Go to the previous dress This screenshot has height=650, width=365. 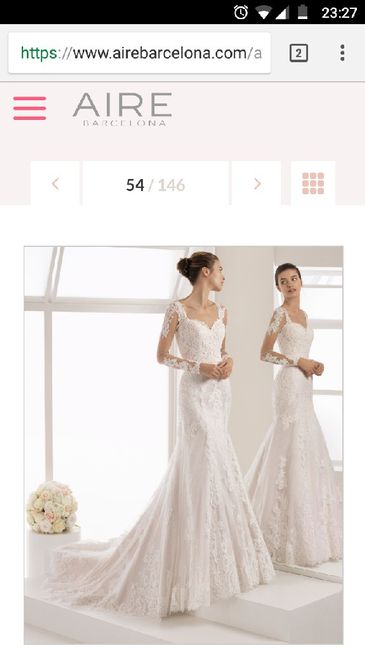tap(55, 183)
